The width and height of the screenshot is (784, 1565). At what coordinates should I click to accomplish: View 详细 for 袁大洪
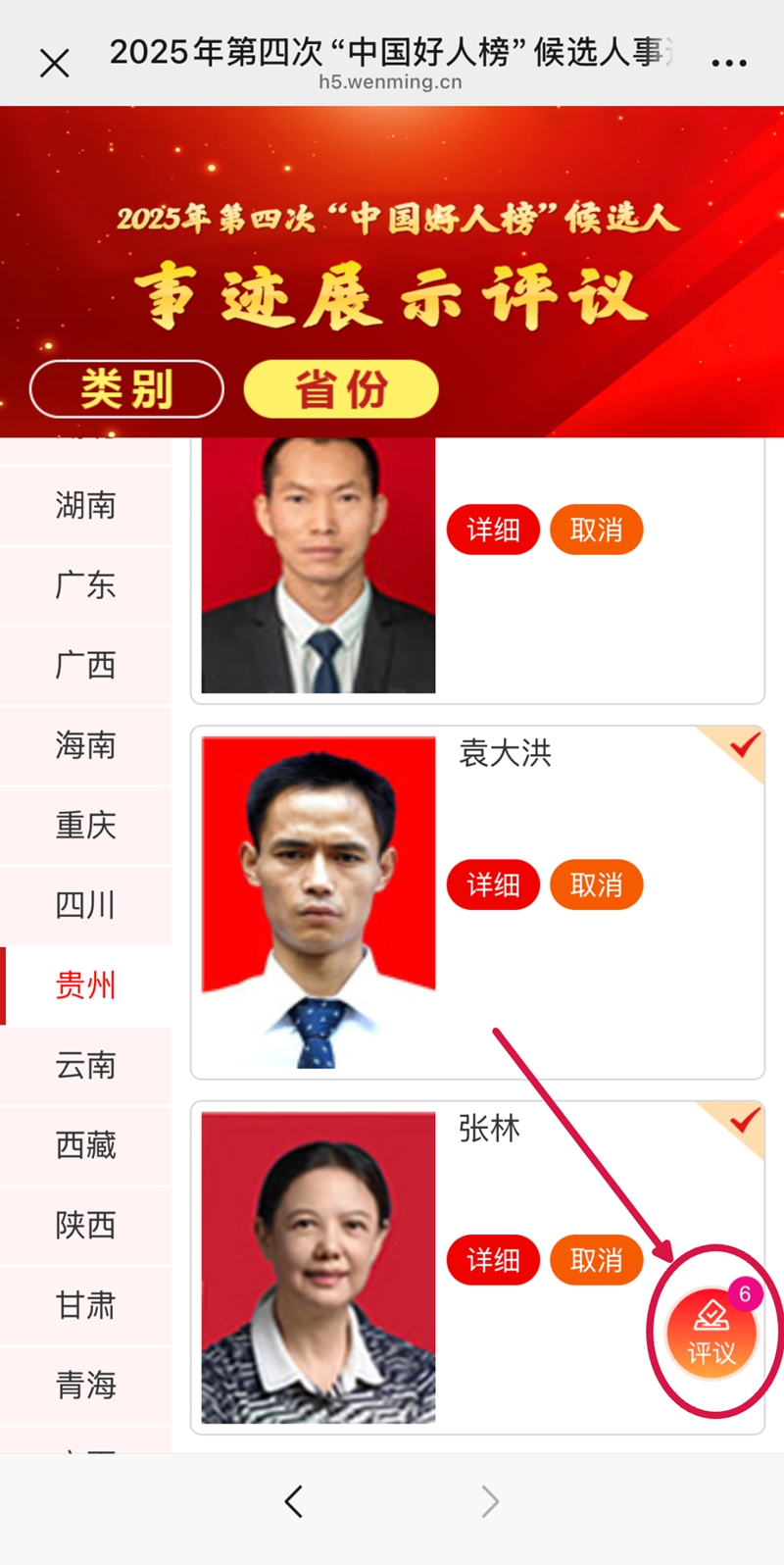493,885
